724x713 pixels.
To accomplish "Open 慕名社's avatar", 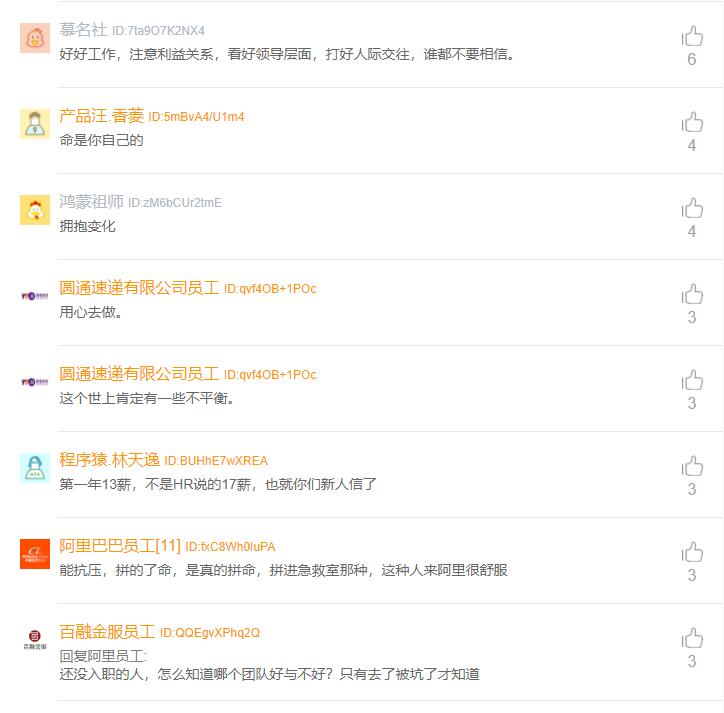I will pos(35,38).
